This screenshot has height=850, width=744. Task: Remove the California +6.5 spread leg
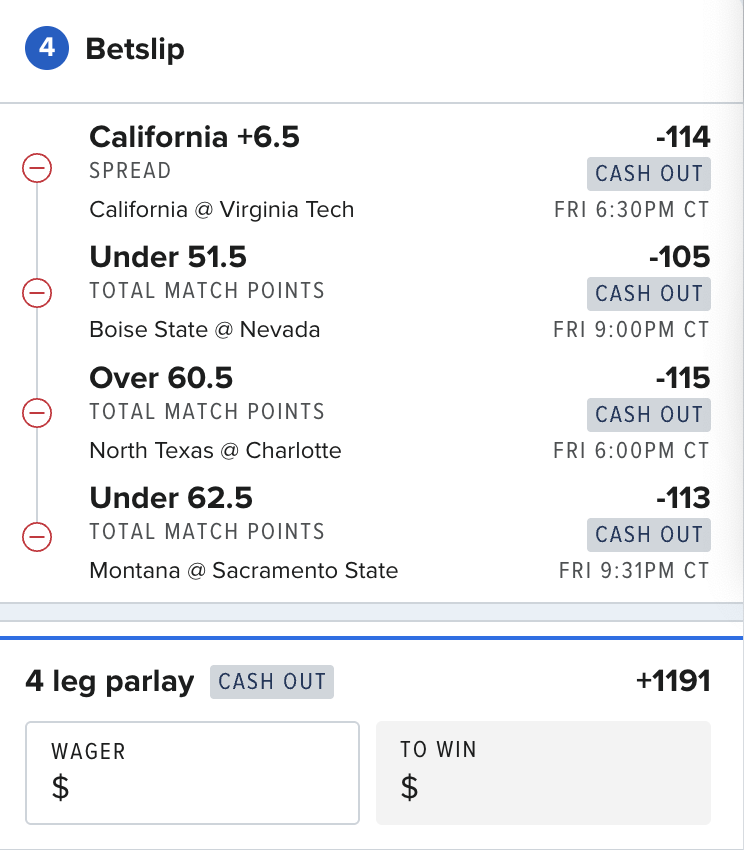pyautogui.click(x=37, y=171)
